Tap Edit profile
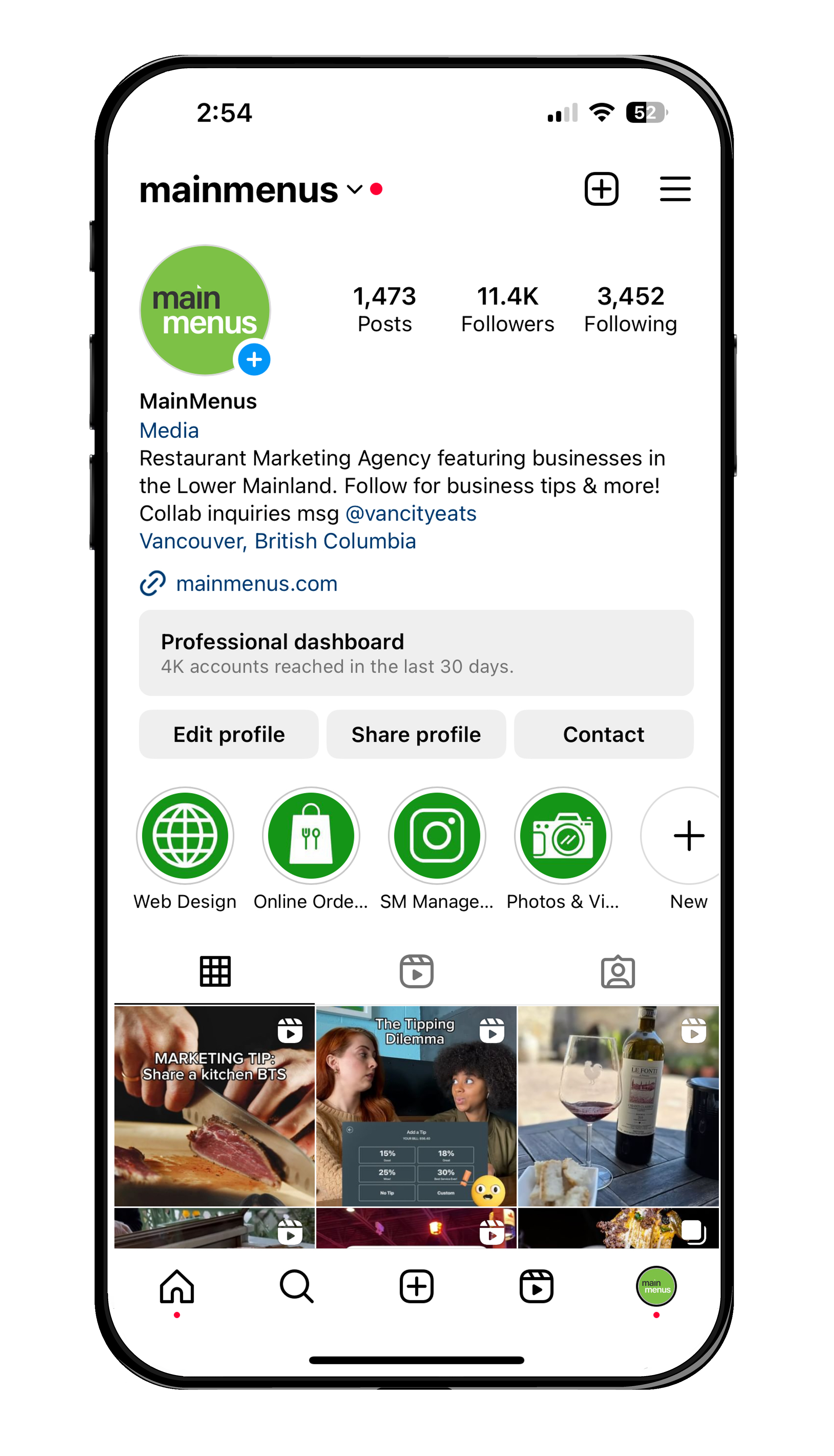The image size is (834, 1456). (228, 734)
